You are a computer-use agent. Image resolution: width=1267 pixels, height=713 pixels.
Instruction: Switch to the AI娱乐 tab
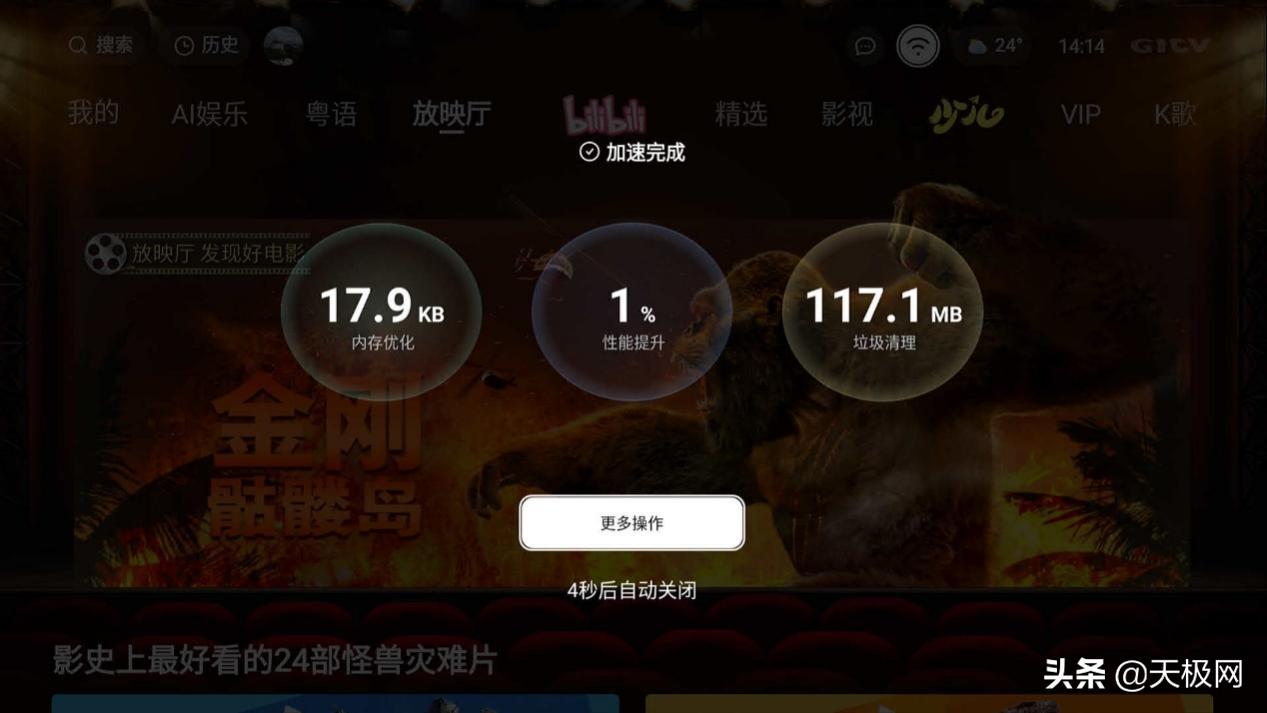point(209,114)
